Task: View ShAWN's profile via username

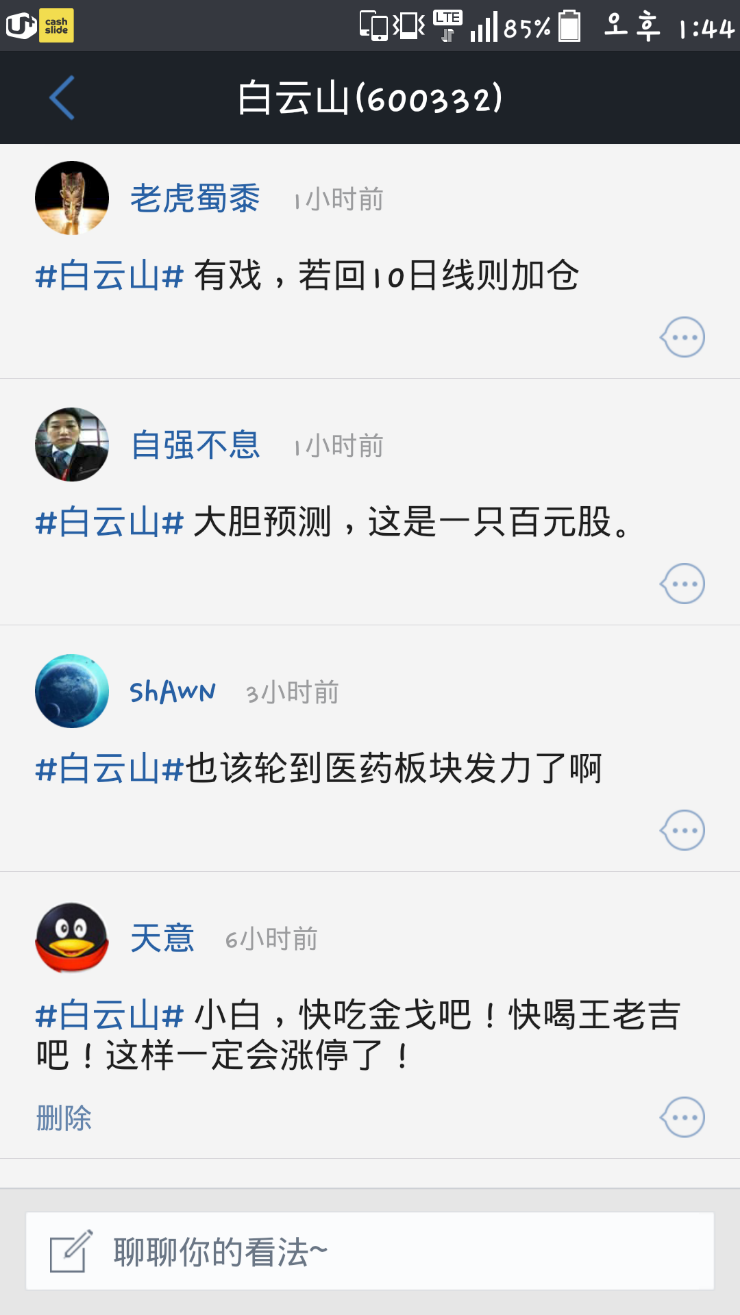Action: [x=172, y=692]
